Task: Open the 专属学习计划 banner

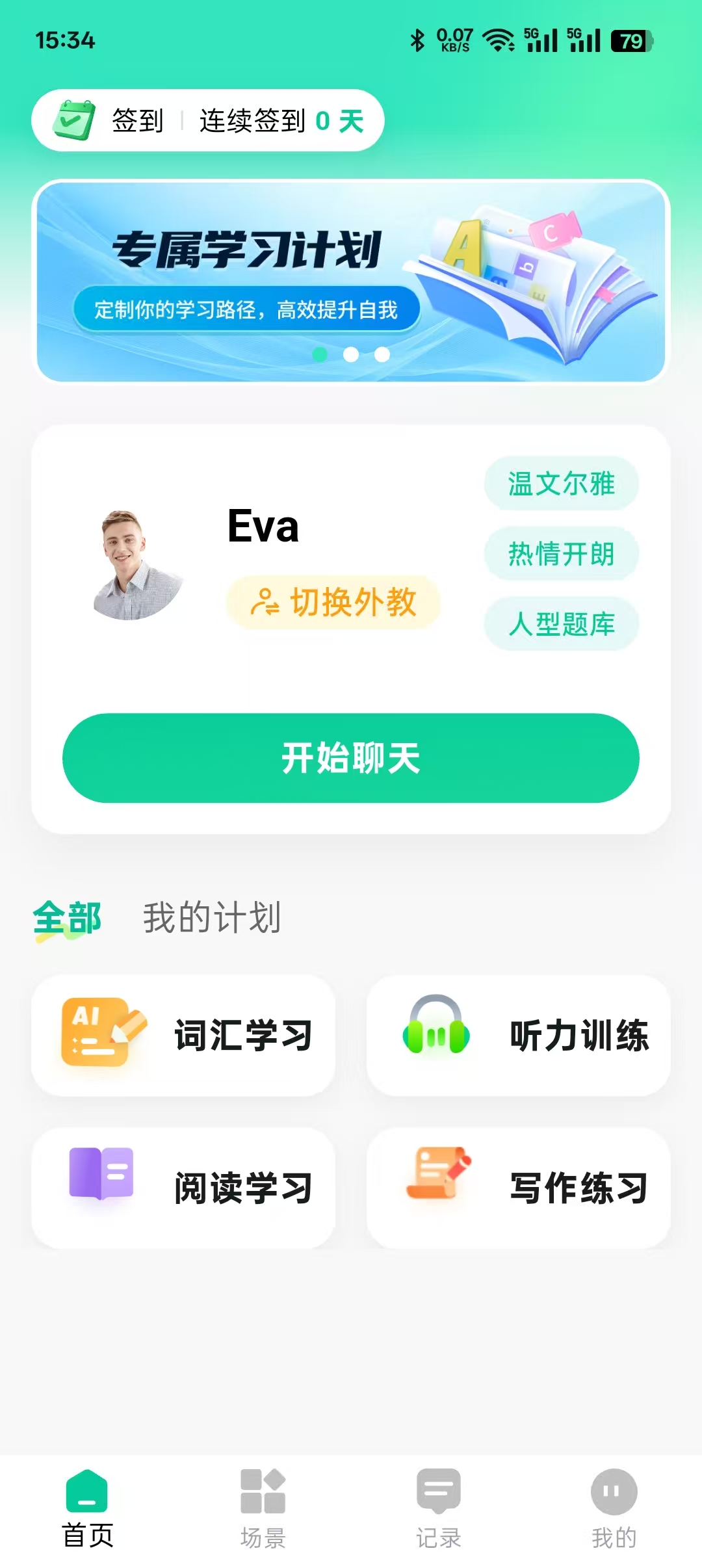Action: pyautogui.click(x=351, y=281)
